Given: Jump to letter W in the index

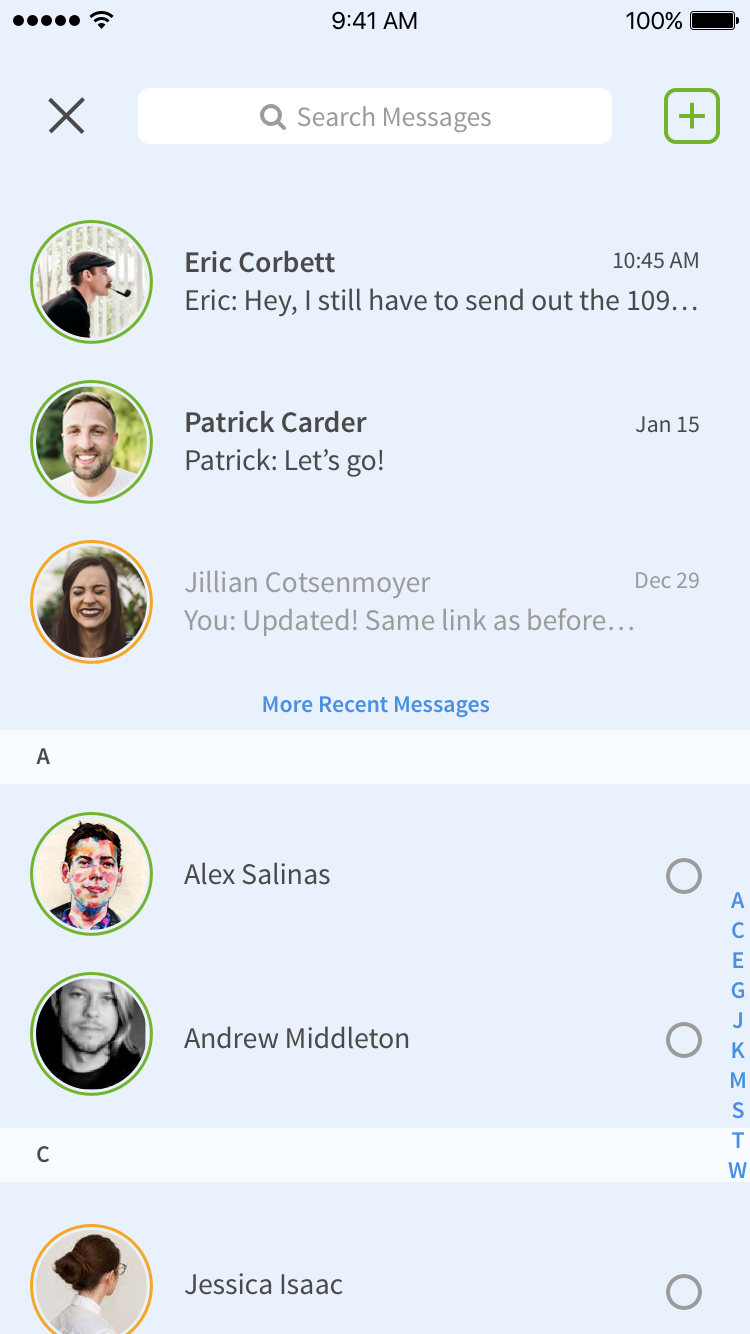Looking at the screenshot, I should tap(738, 1170).
